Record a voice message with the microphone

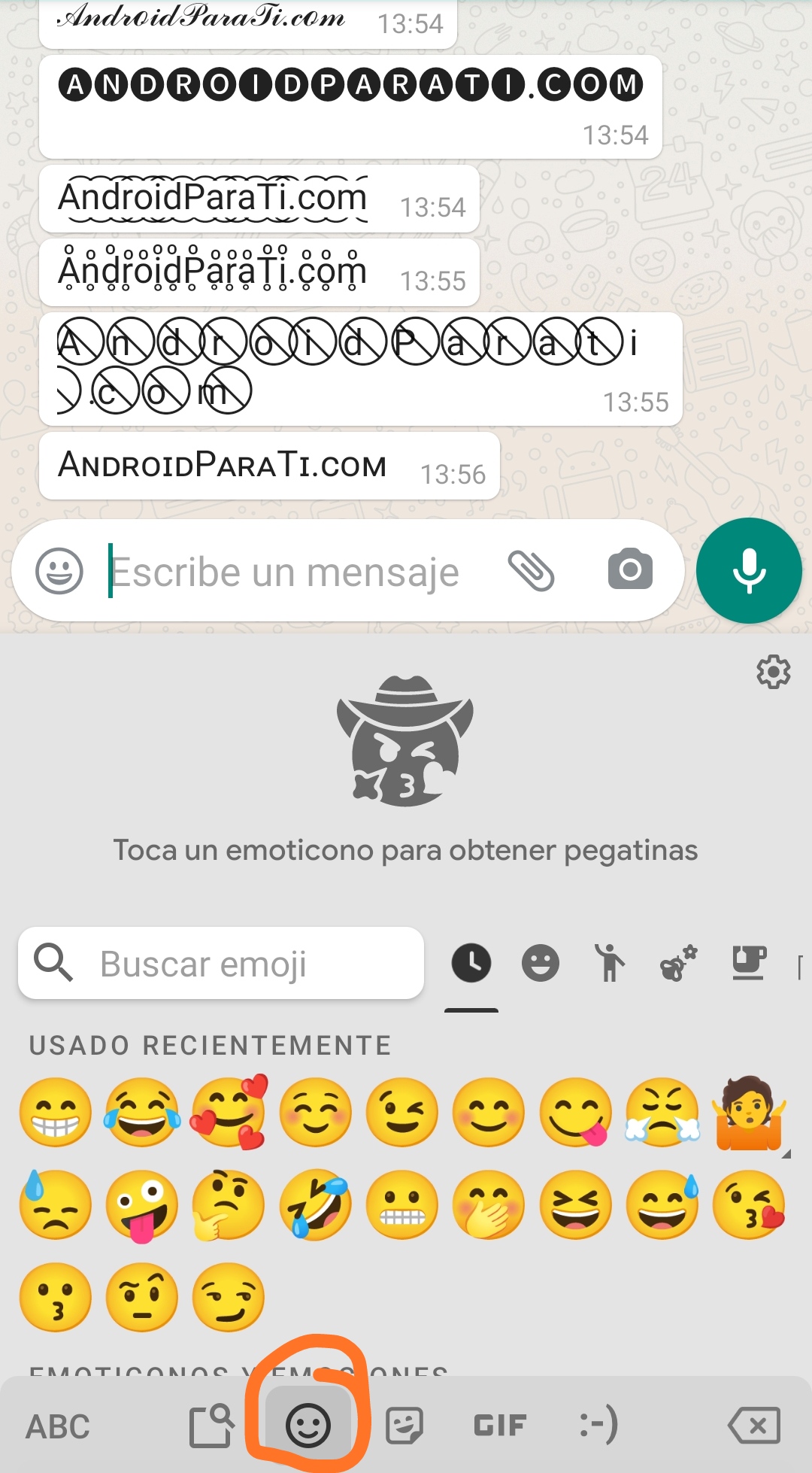click(x=749, y=571)
